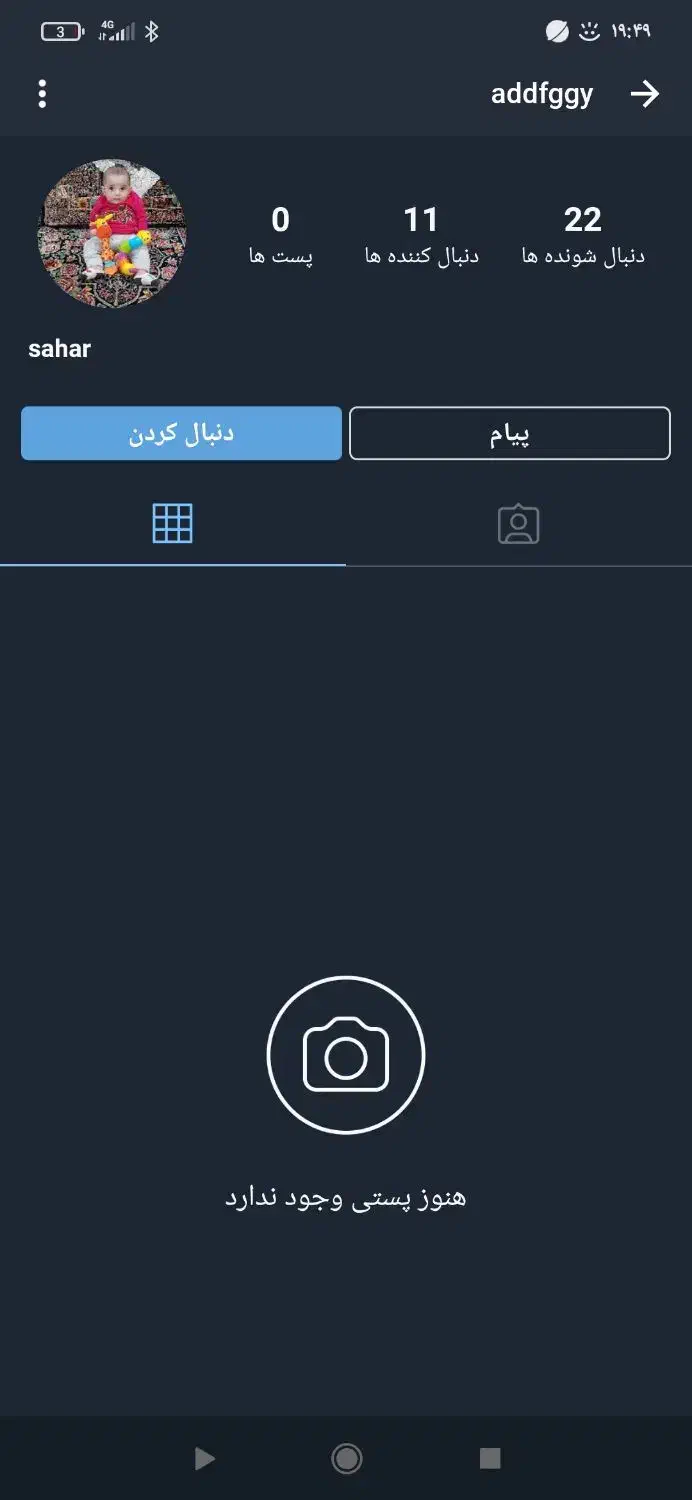Open recent apps with the square button

point(489,1459)
